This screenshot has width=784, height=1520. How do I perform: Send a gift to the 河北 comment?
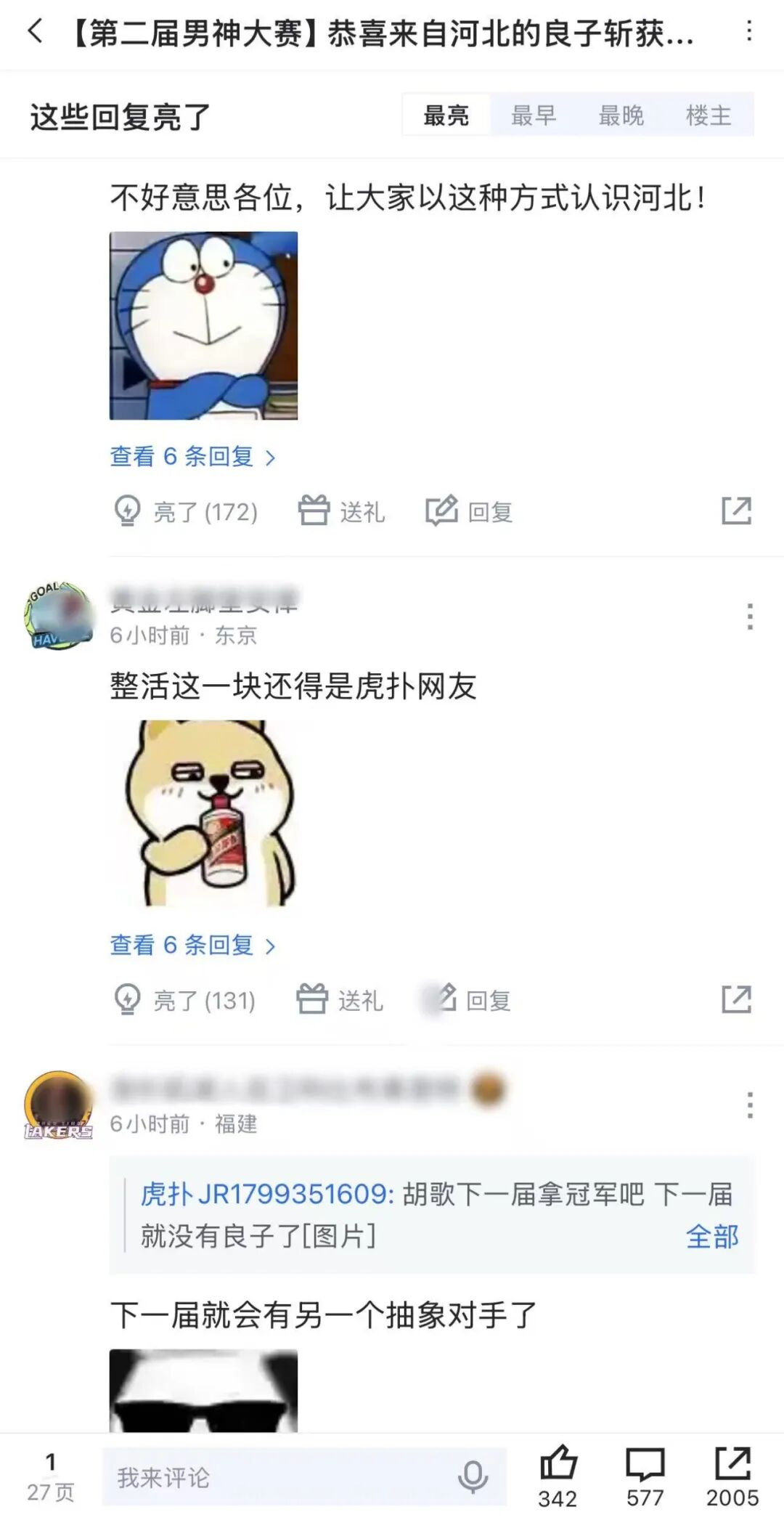pos(341,511)
